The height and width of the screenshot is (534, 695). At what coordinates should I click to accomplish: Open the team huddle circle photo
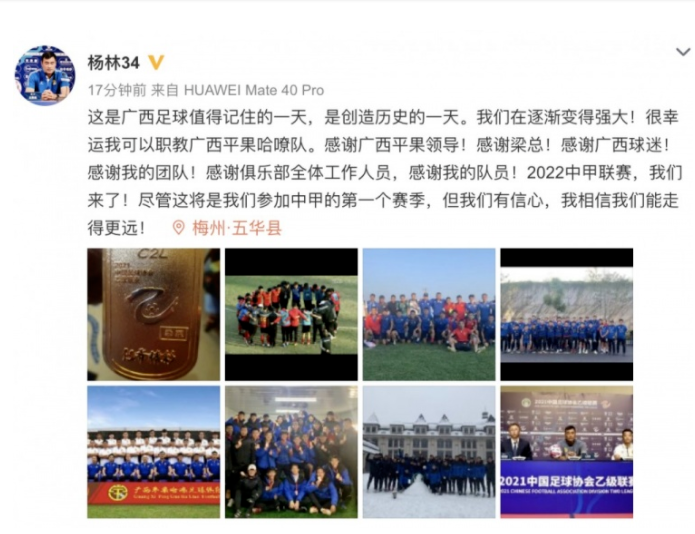[x=291, y=314]
